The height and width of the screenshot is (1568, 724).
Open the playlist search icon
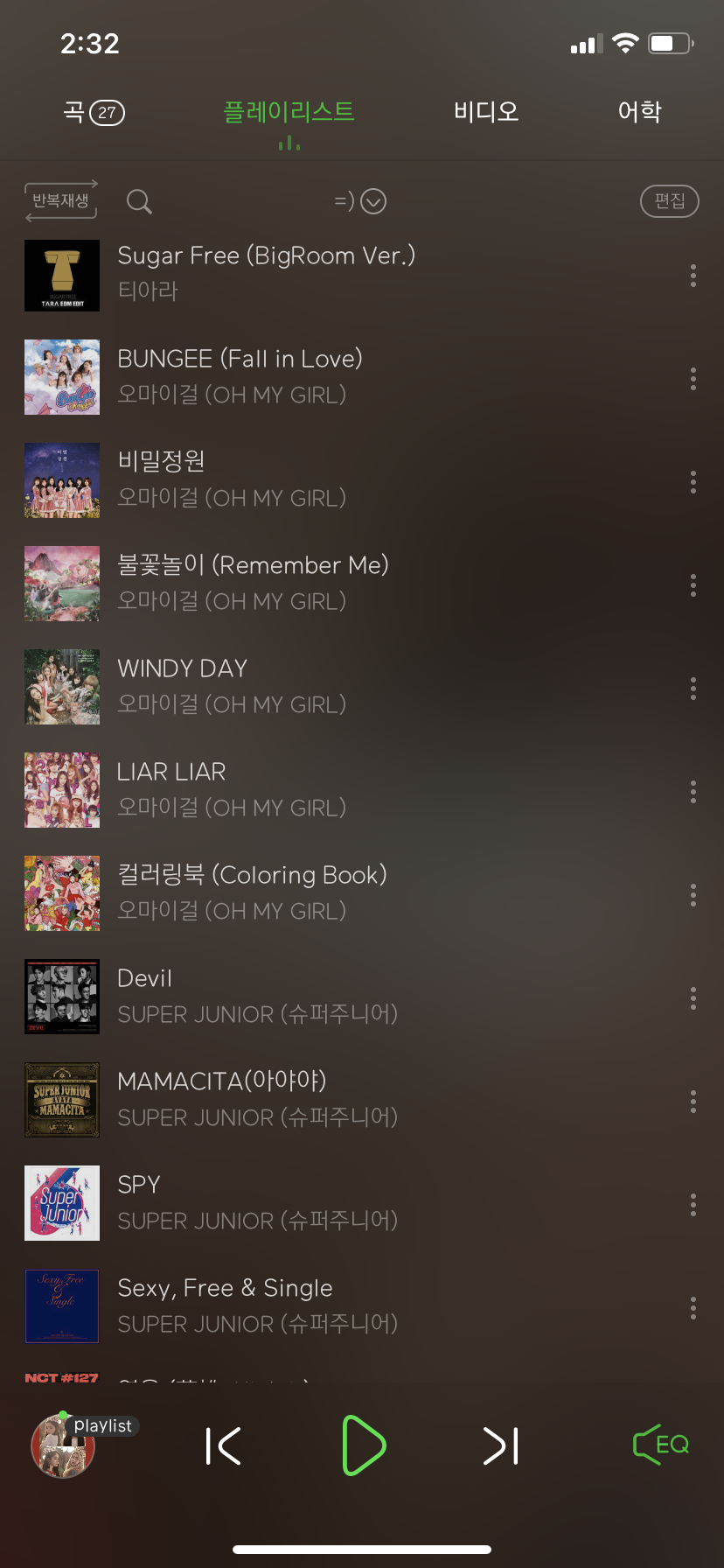139,202
